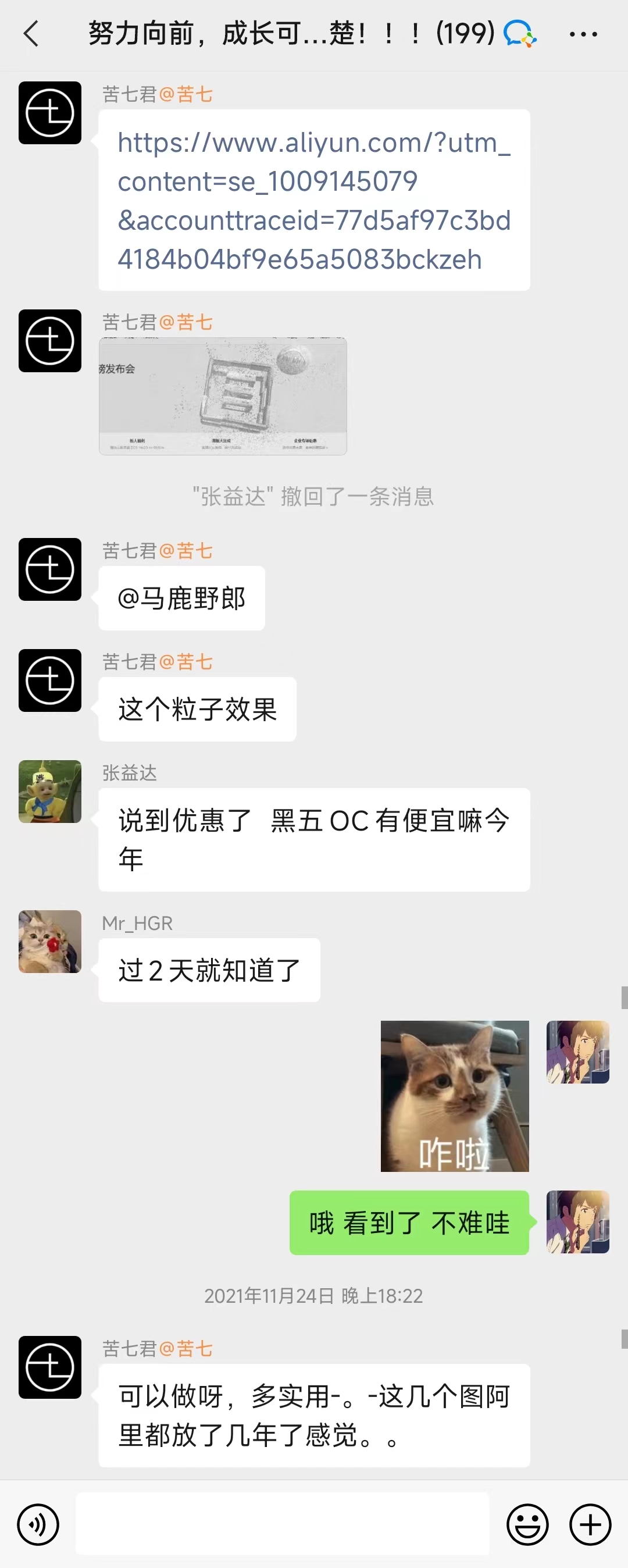Tap my avatar beside 哦 看到了 不难哇
628x1568 pixels.
(x=577, y=1221)
